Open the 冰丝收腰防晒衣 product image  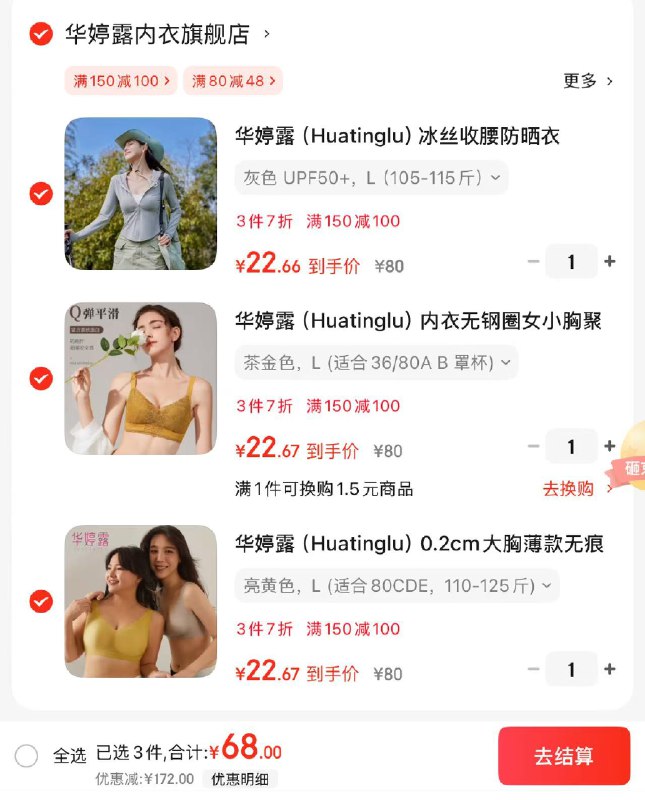pyautogui.click(x=141, y=194)
